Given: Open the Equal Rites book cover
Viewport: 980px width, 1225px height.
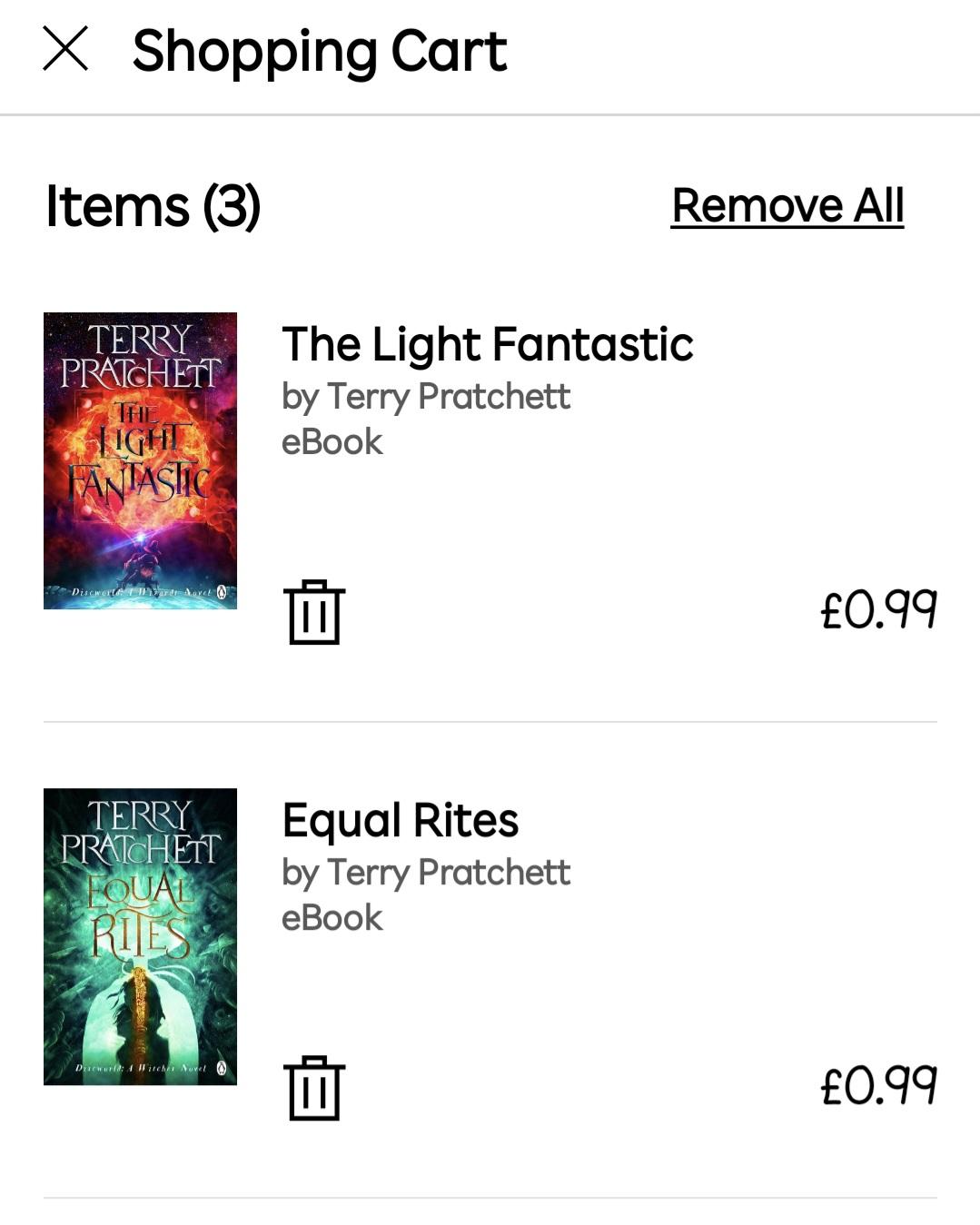Looking at the screenshot, I should point(140,936).
